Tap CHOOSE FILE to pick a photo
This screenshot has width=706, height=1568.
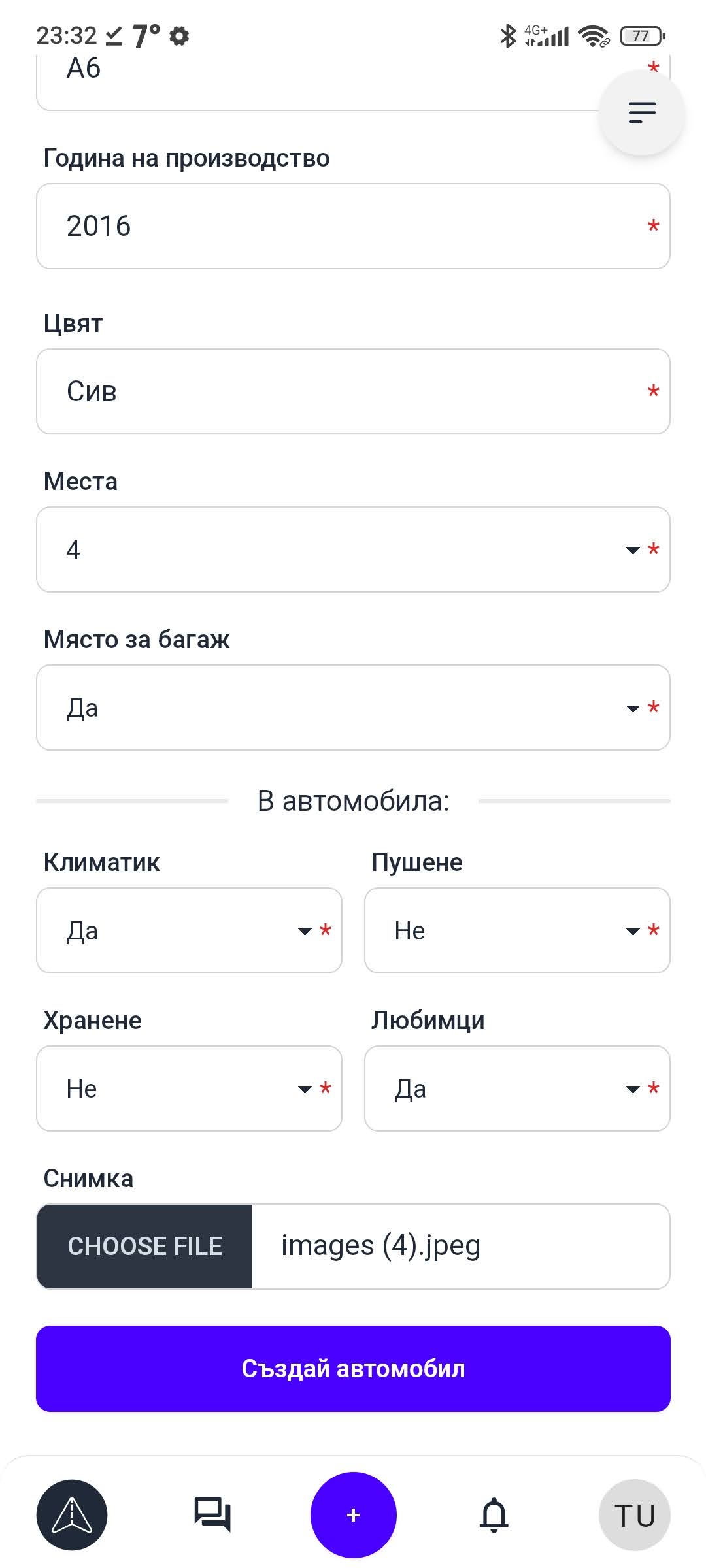144,1247
